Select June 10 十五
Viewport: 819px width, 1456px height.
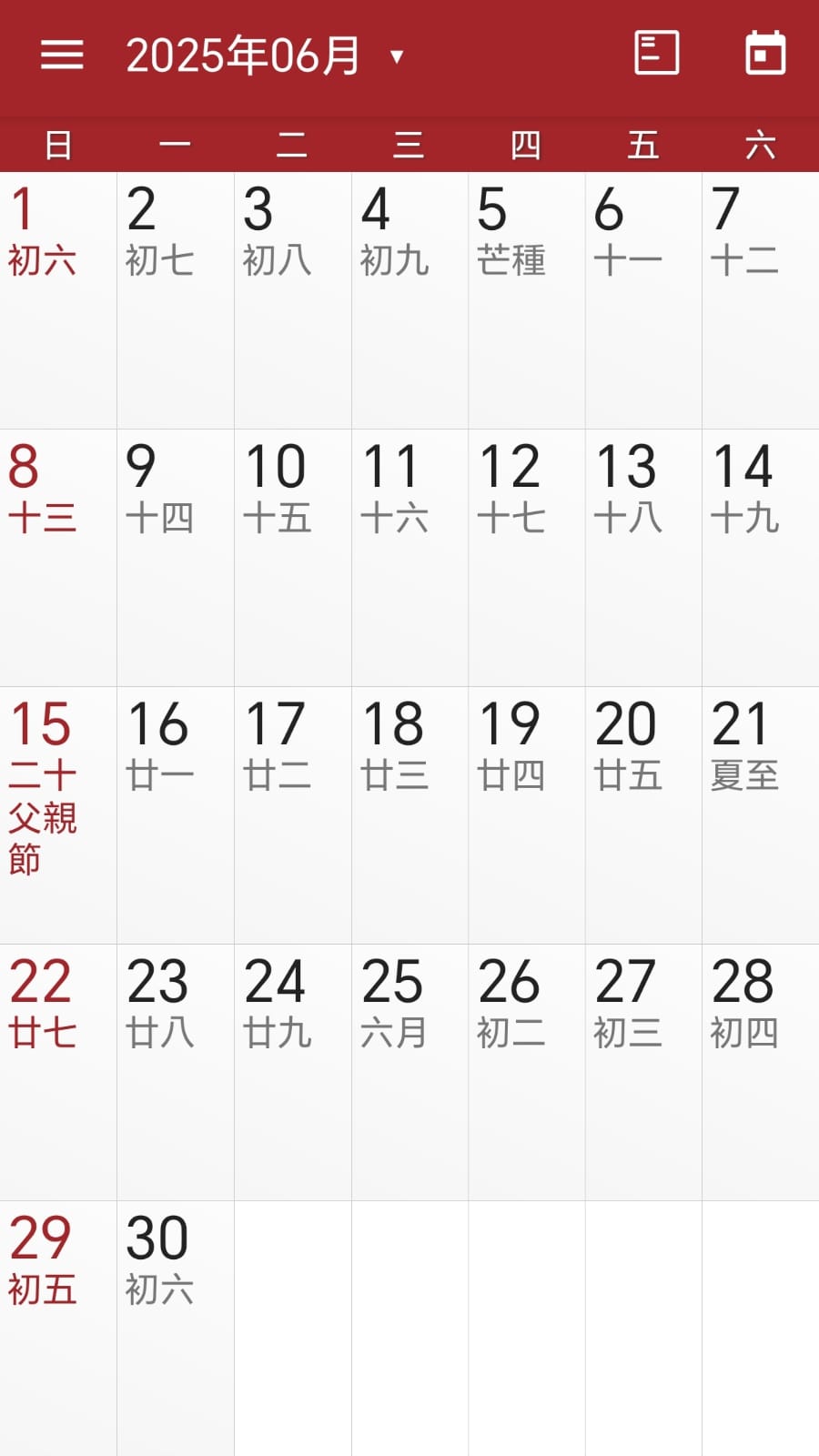[292, 558]
